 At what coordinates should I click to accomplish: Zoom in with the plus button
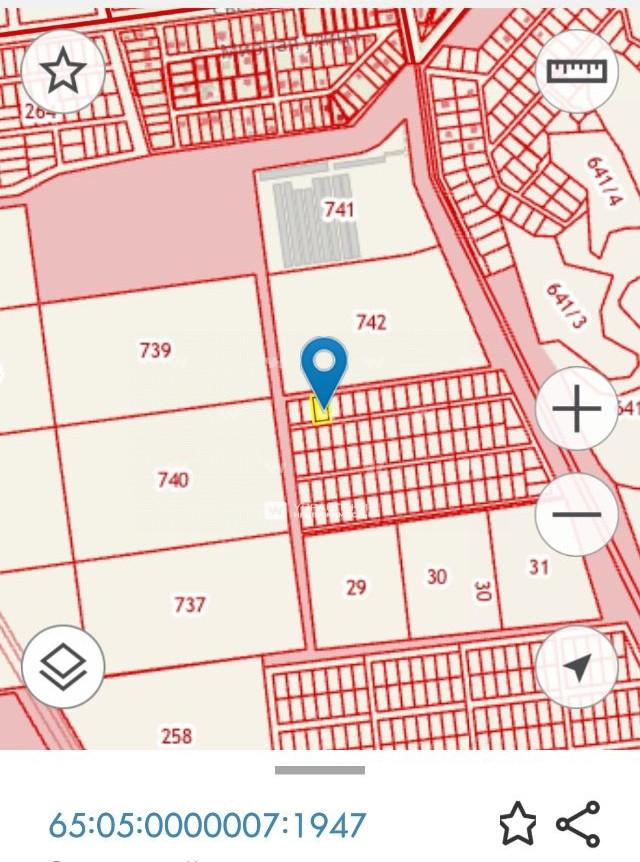[577, 410]
